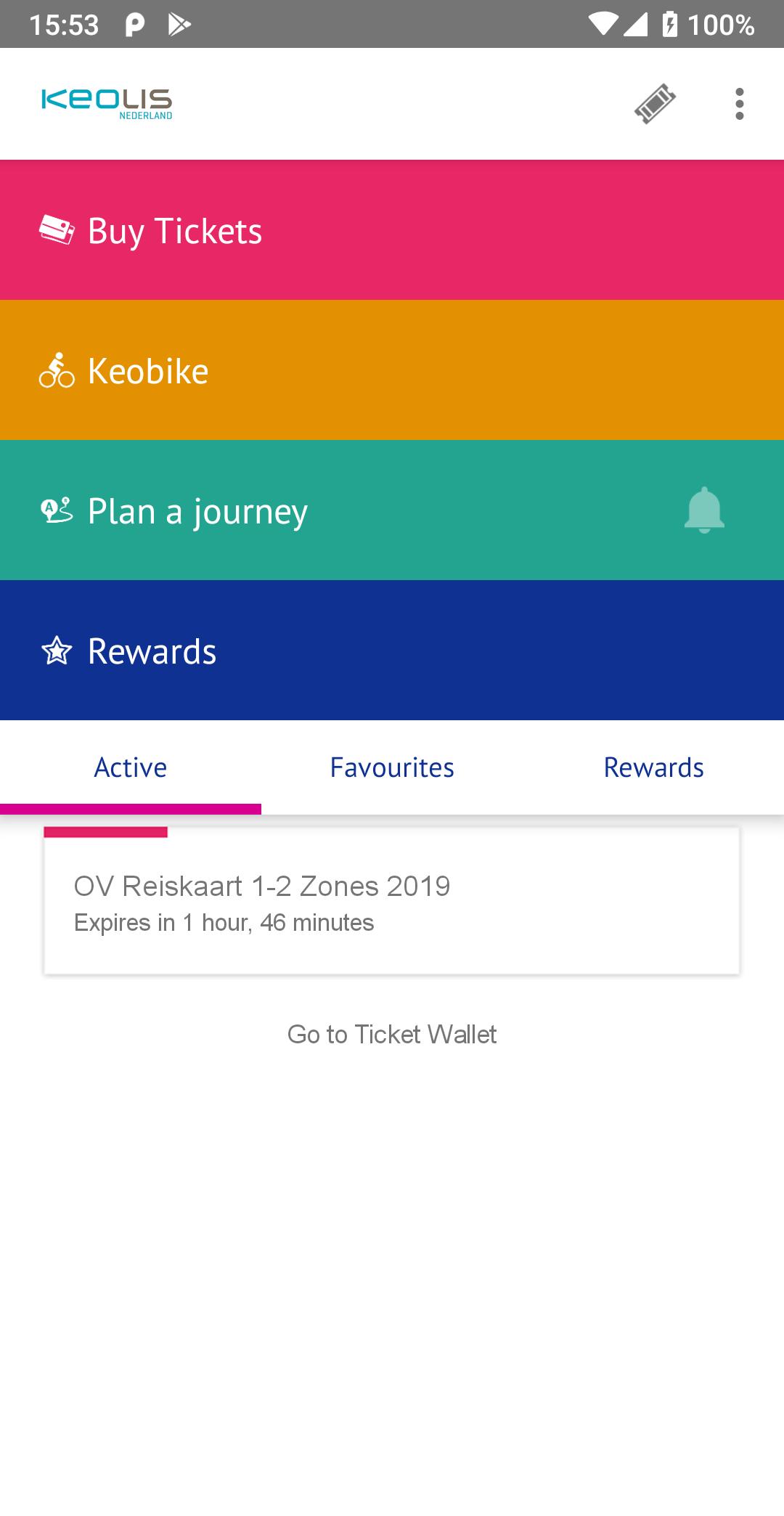784x1516 pixels.
Task: Open the Rewards banner
Action: click(392, 651)
